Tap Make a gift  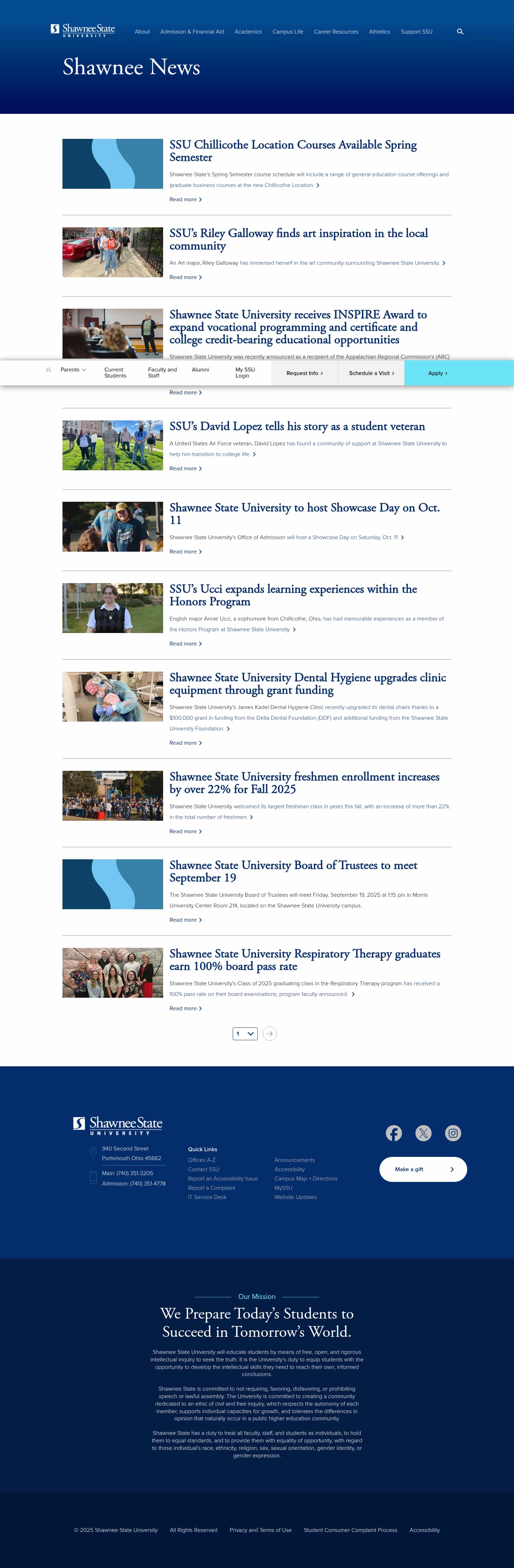click(423, 1169)
